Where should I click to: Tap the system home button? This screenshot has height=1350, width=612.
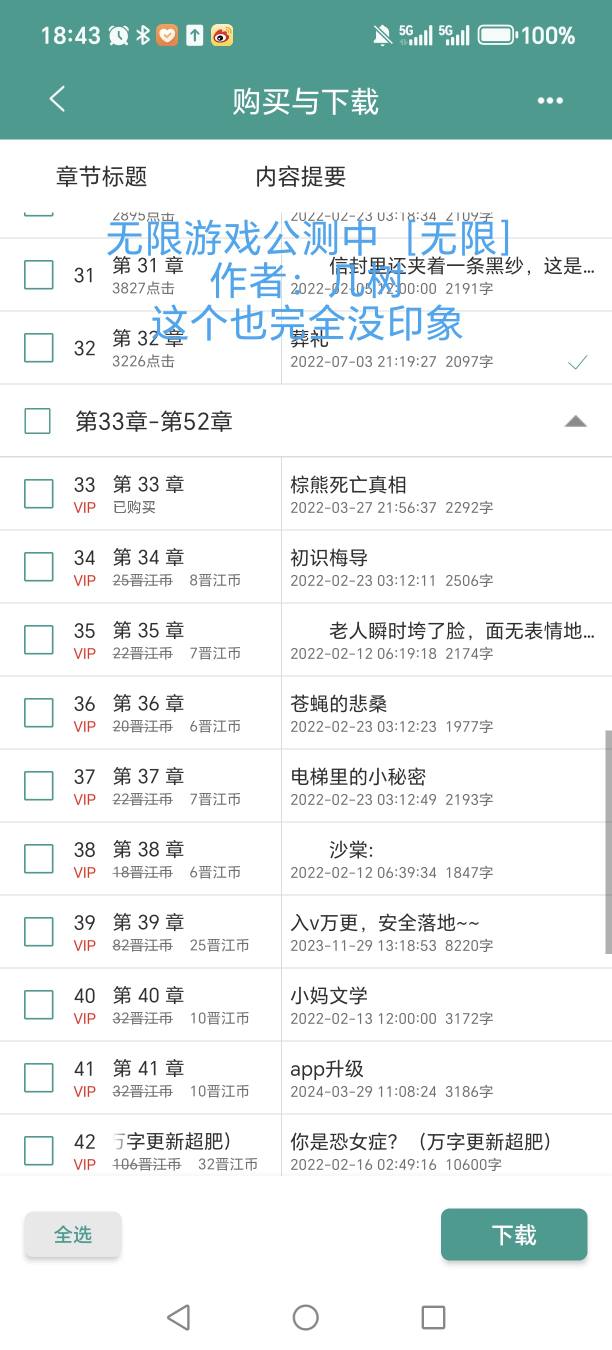[x=306, y=1317]
